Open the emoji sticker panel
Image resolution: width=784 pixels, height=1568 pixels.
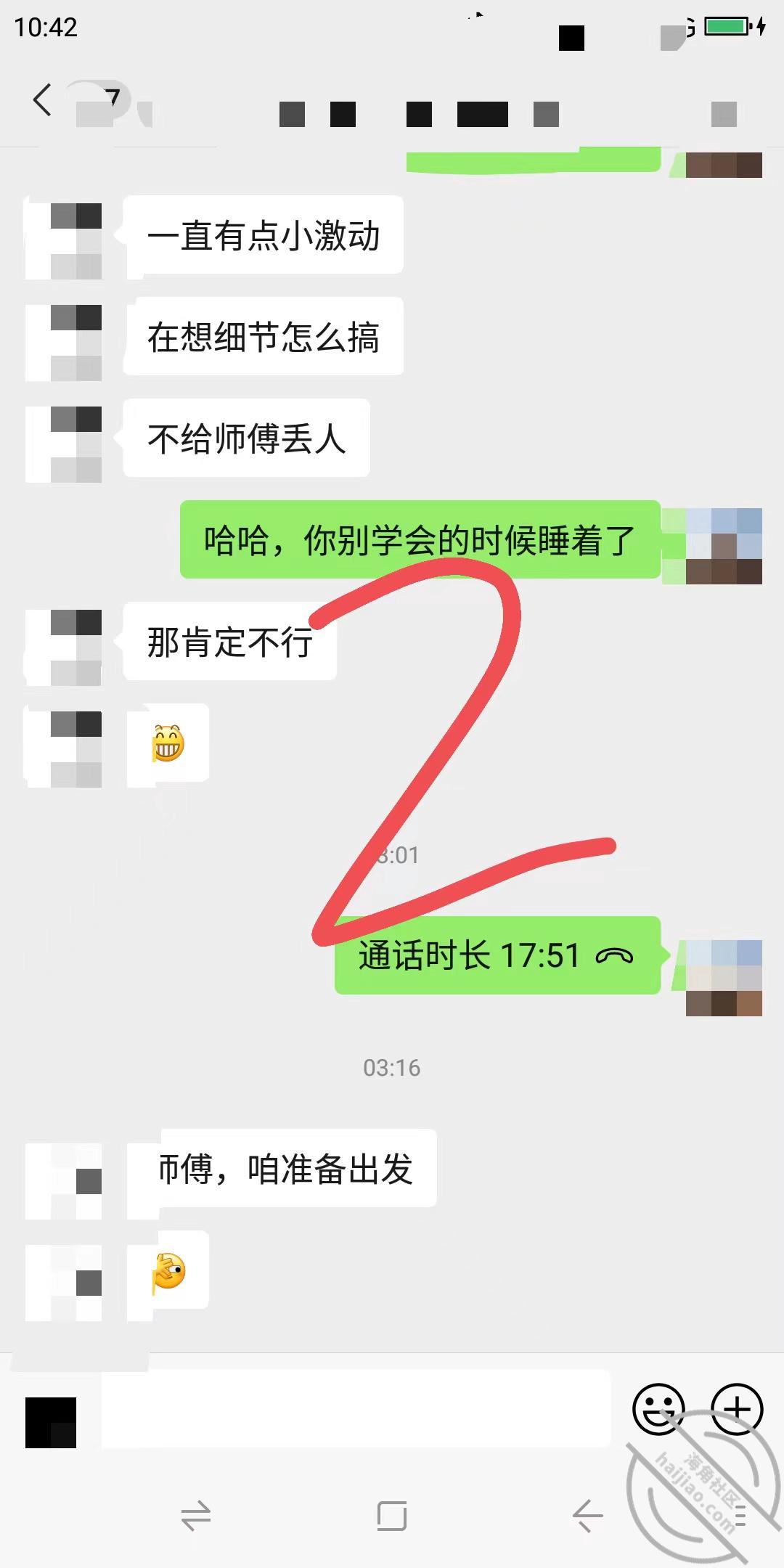click(x=658, y=1409)
